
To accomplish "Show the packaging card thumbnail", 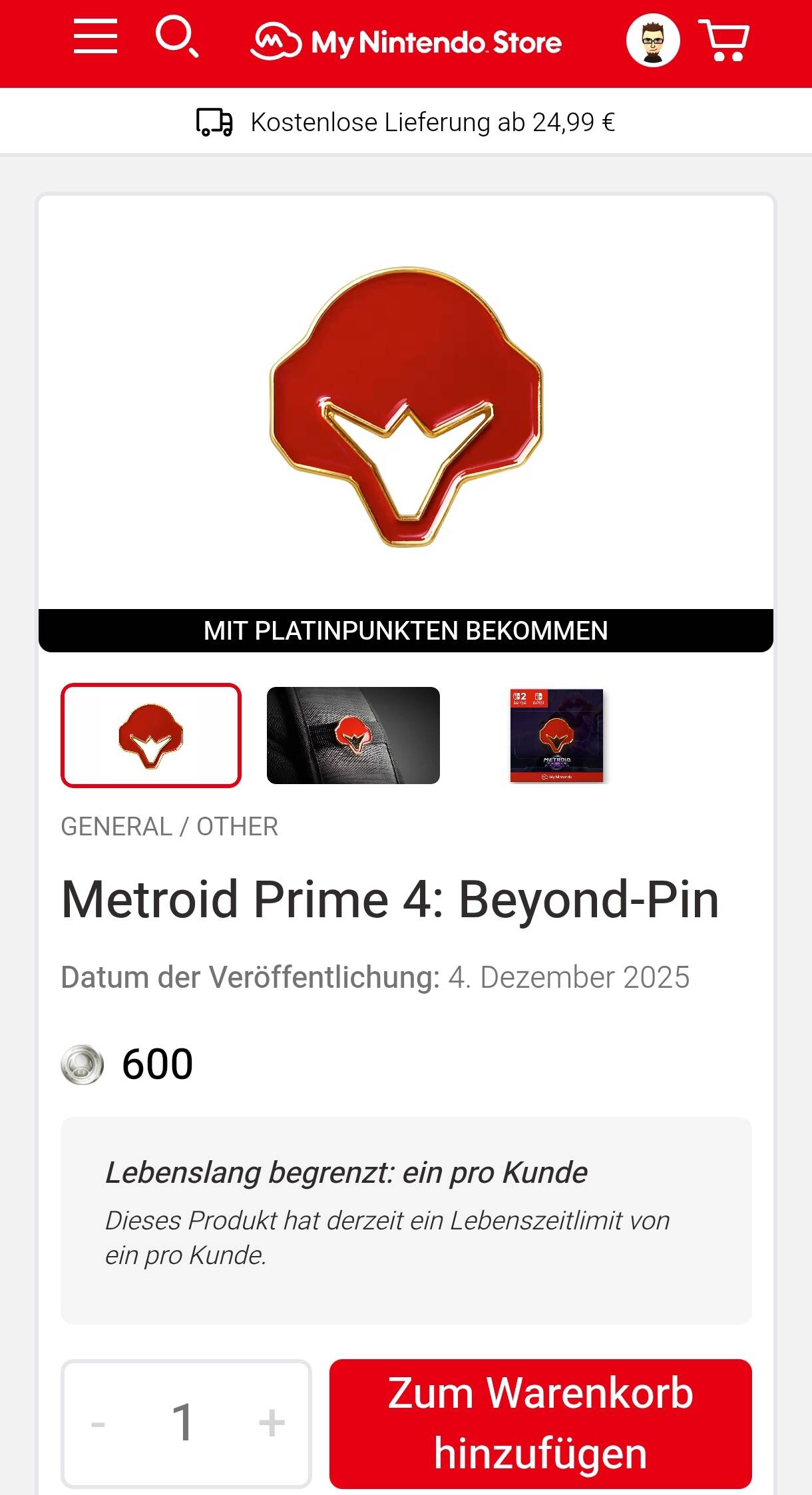I will coord(557,736).
